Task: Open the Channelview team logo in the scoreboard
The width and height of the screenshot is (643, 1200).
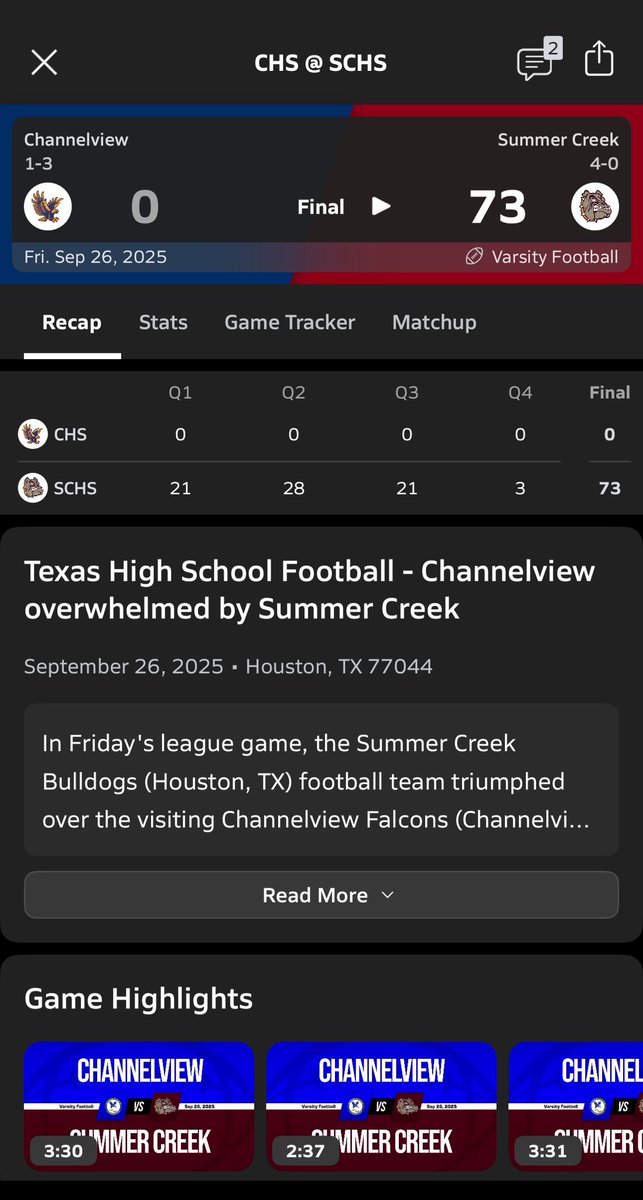Action: (x=48, y=207)
